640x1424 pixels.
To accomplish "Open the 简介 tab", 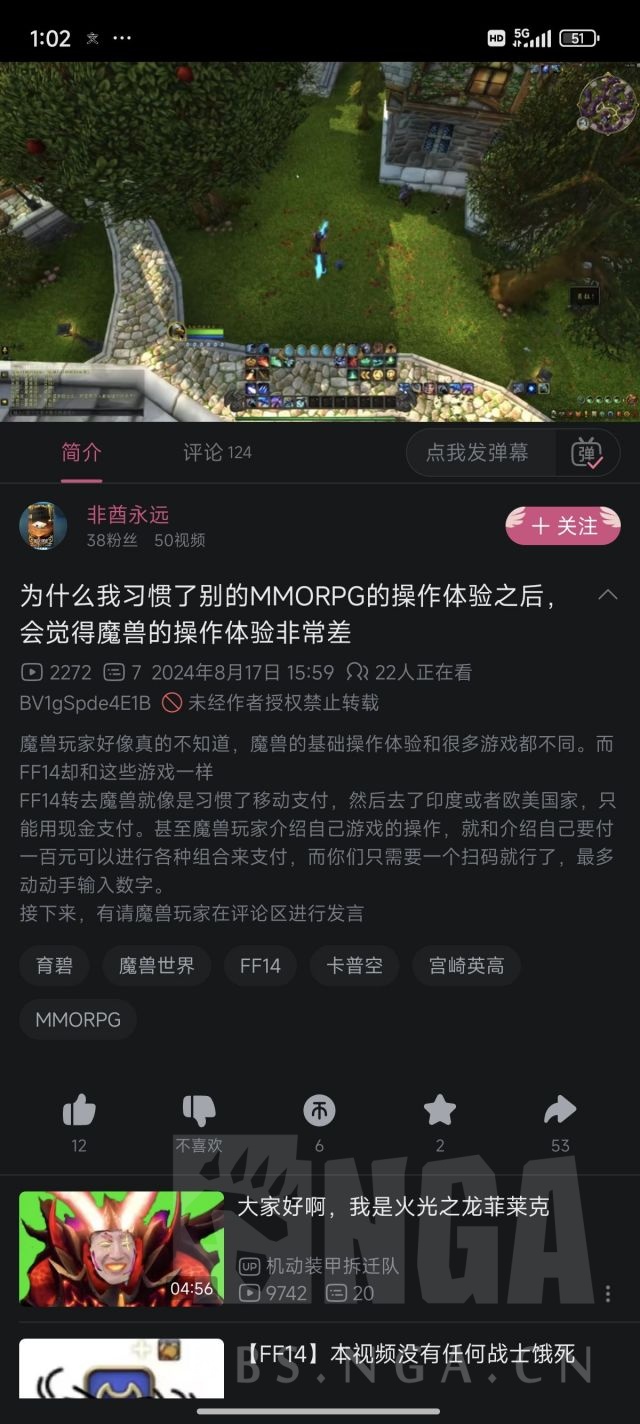I will pyautogui.click(x=81, y=452).
